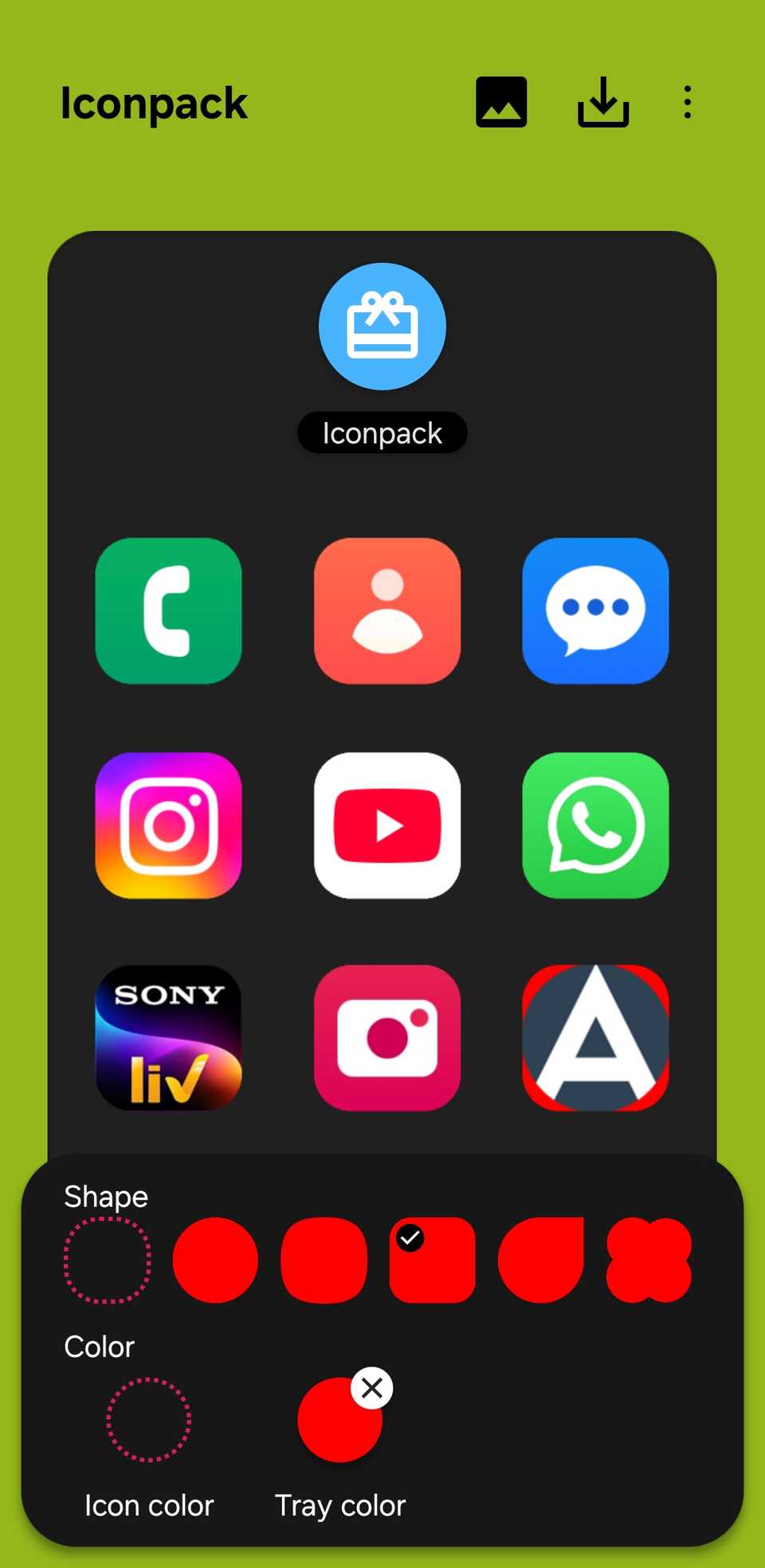Choose the rounded square shape
This screenshot has width=765, height=1568.
tap(323, 1260)
